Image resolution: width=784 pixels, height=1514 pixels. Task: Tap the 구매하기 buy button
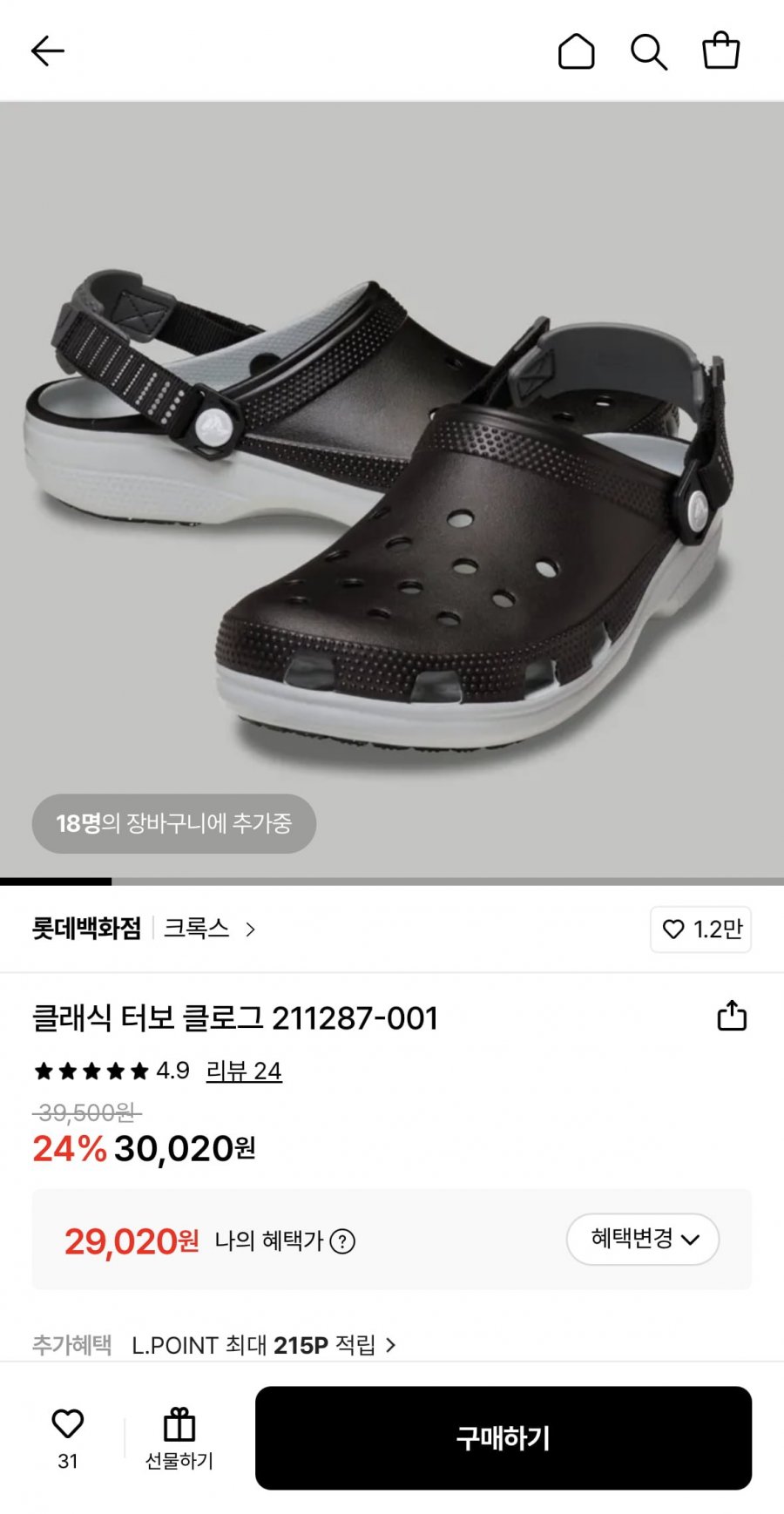[x=503, y=1438]
